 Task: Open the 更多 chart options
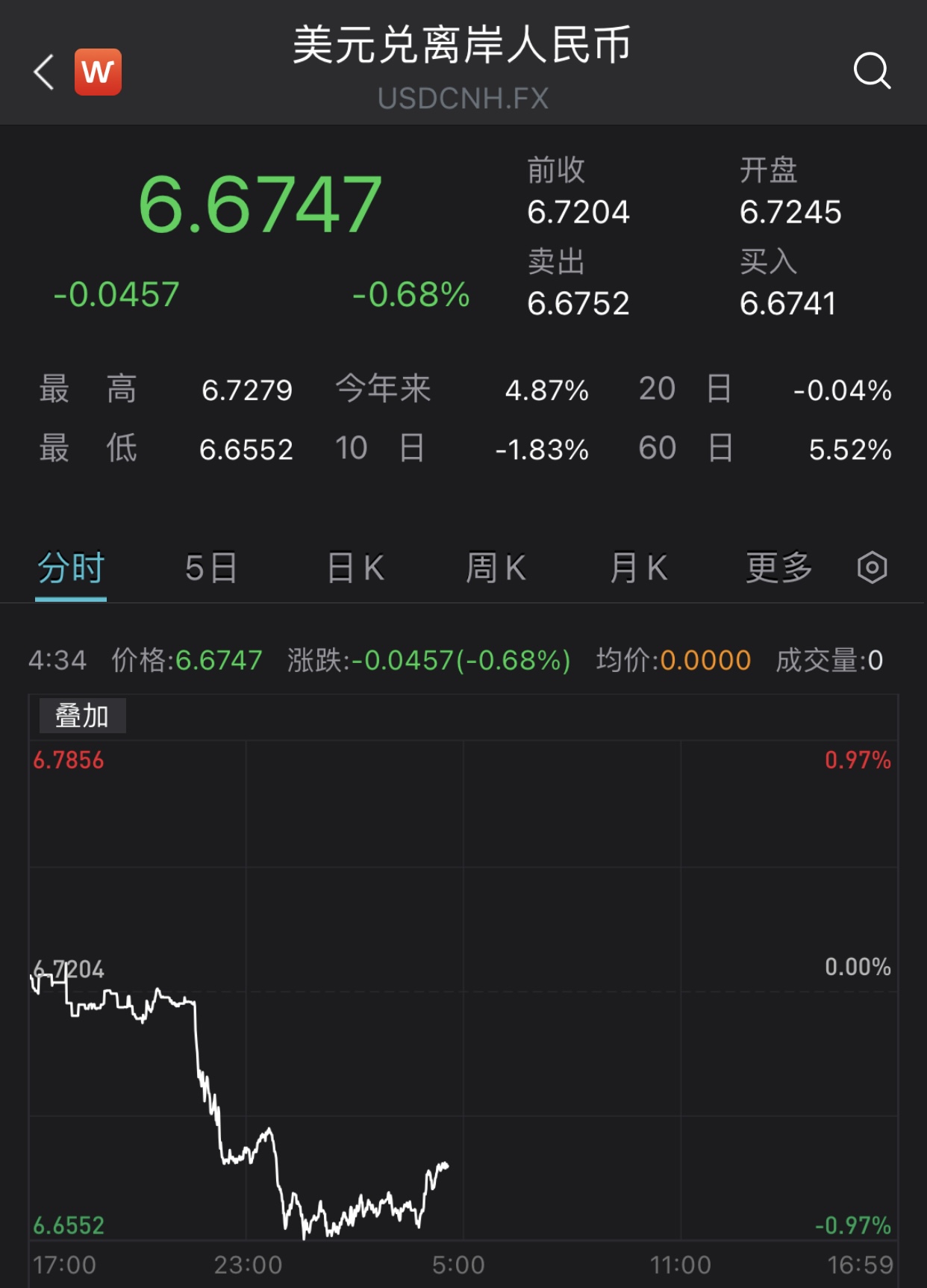pyautogui.click(x=778, y=568)
